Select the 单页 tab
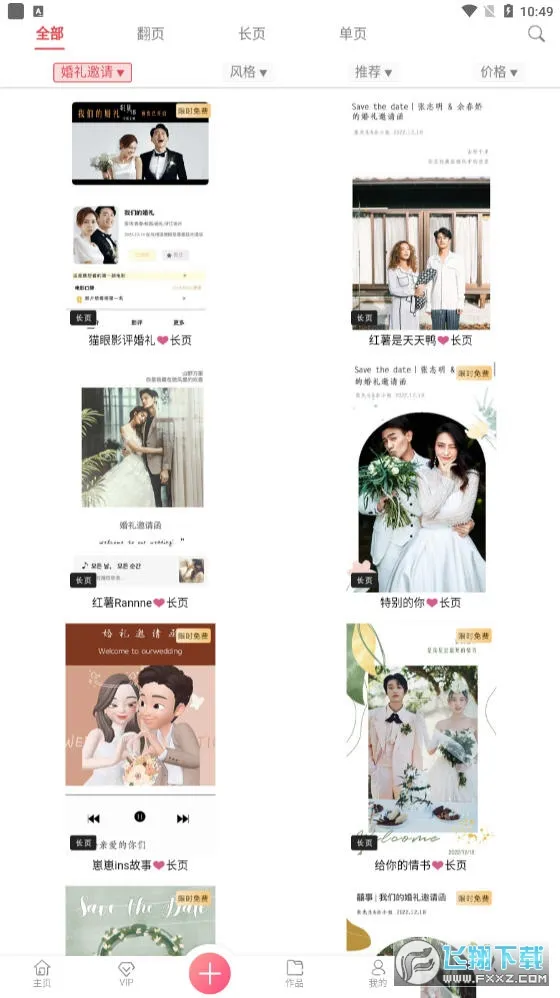Viewport: 560px width, 998px height. pos(353,34)
